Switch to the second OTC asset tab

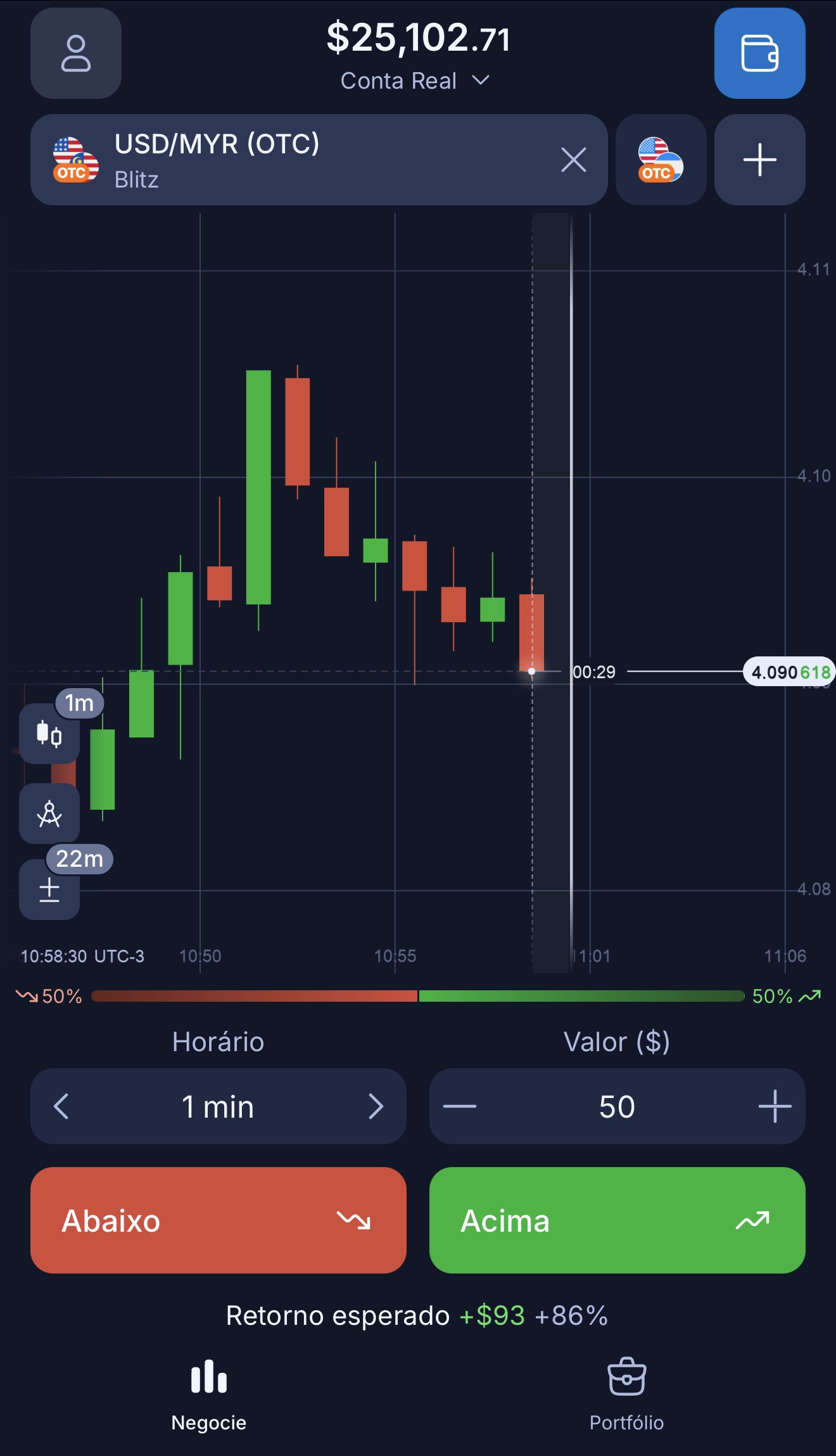coord(661,160)
